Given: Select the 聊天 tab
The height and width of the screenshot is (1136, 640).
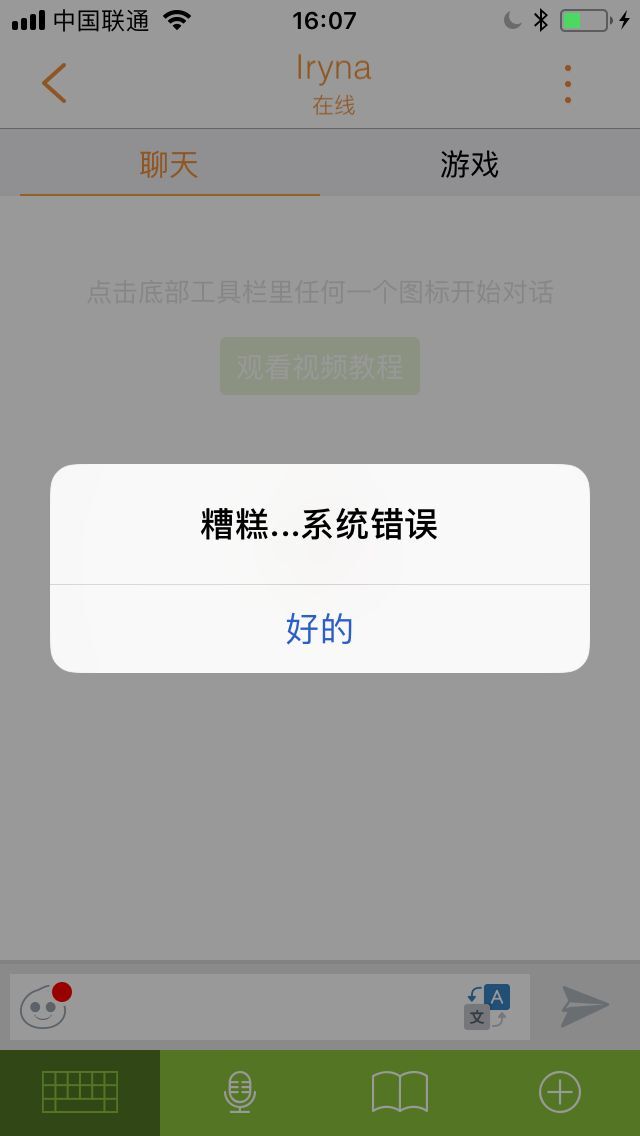Looking at the screenshot, I should click(x=169, y=165).
